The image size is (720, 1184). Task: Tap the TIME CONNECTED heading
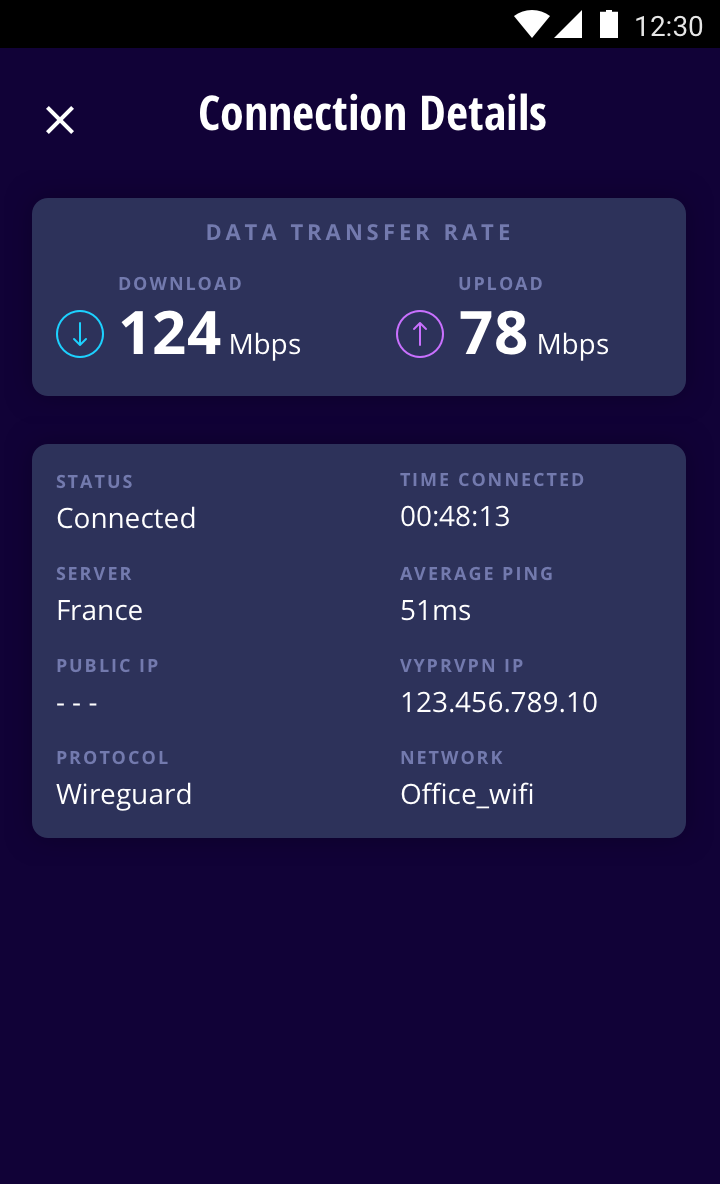(493, 479)
